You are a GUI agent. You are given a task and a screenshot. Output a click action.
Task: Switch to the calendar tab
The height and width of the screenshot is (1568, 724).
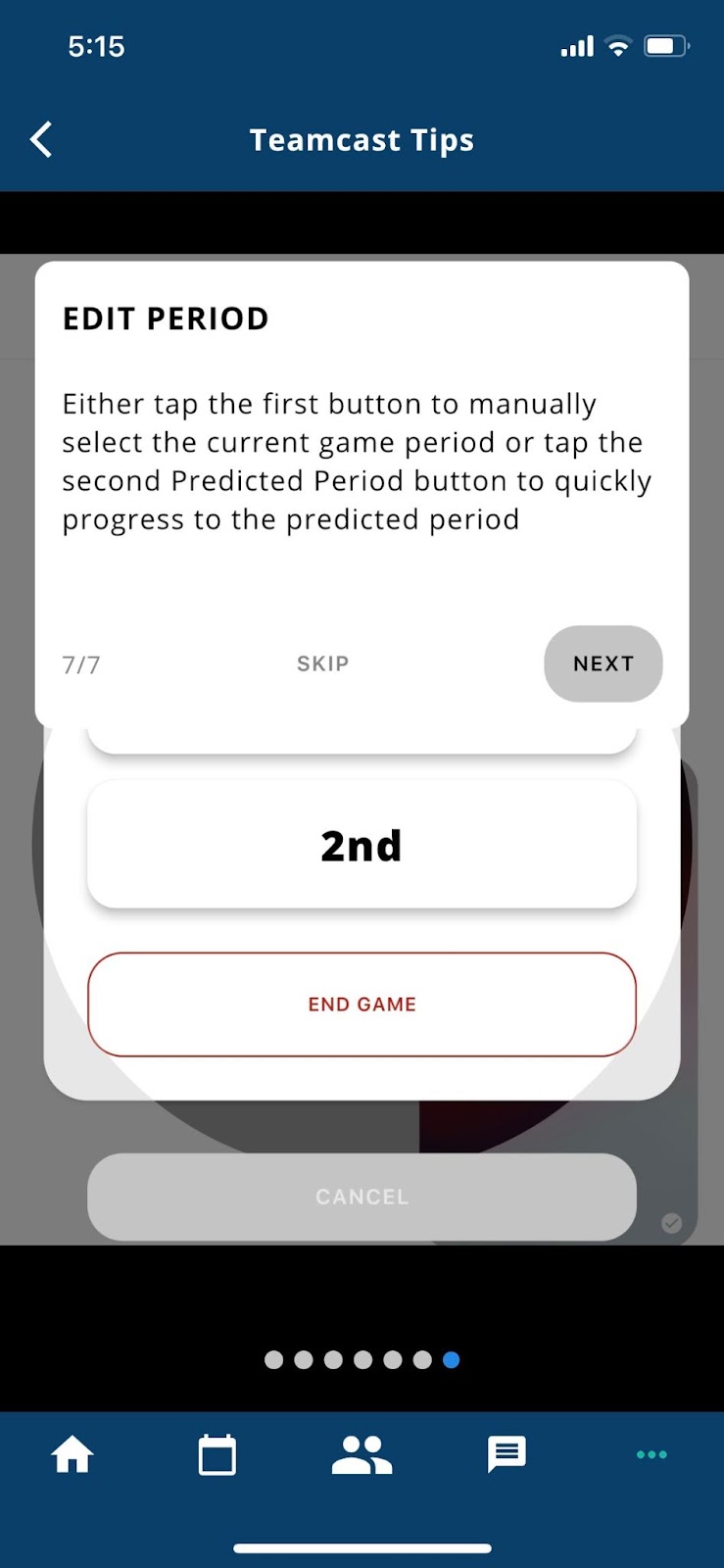pos(217,1454)
